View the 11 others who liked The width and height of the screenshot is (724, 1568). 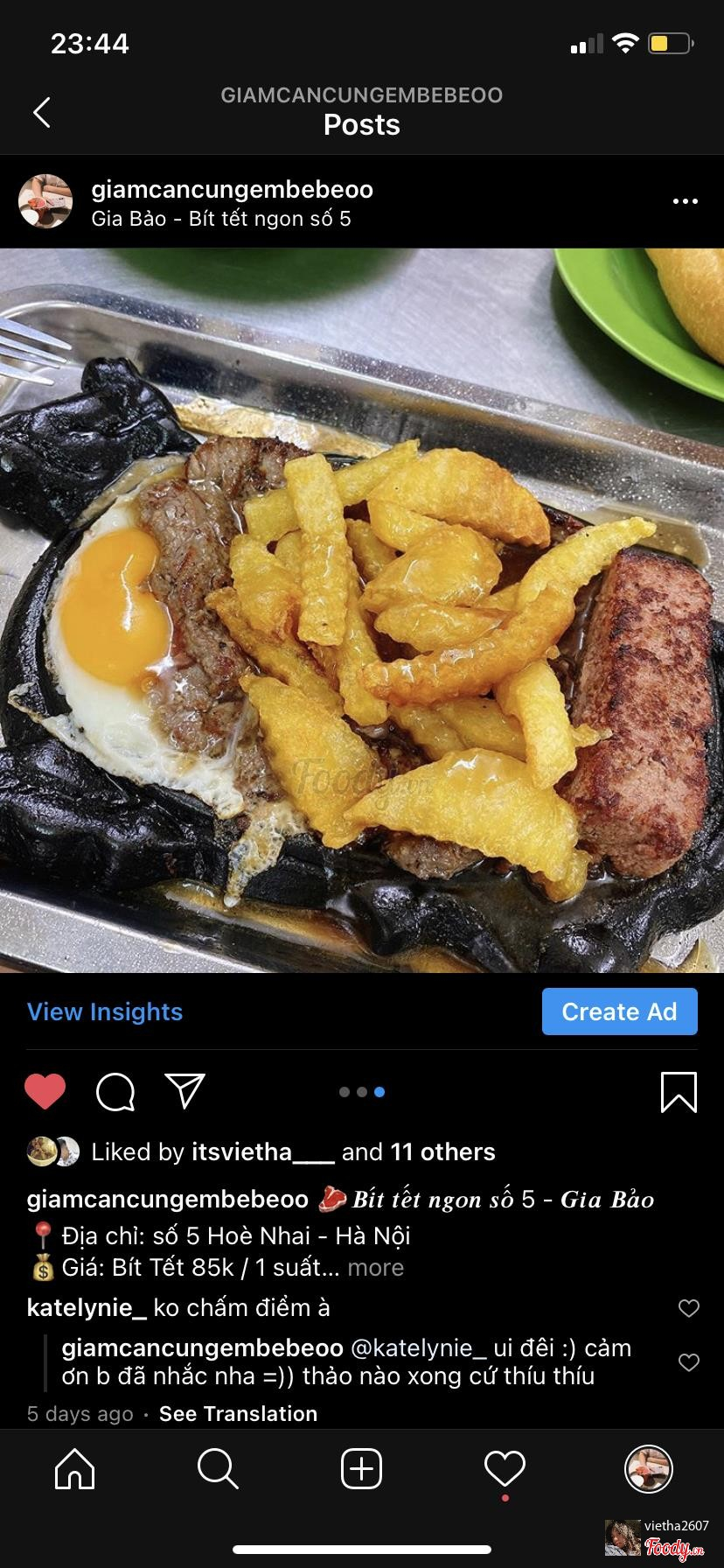(x=442, y=1151)
